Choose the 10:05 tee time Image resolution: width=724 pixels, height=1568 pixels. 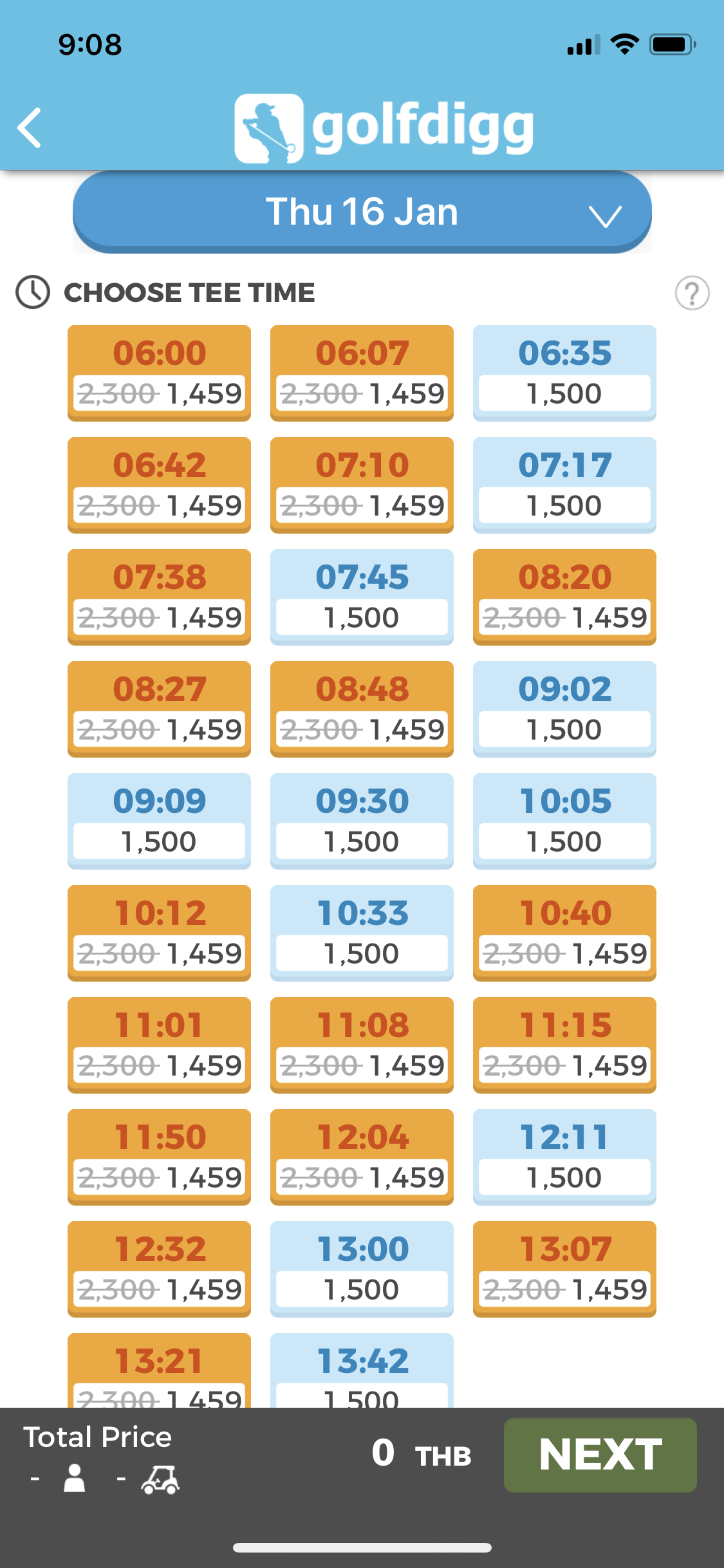tap(564, 821)
